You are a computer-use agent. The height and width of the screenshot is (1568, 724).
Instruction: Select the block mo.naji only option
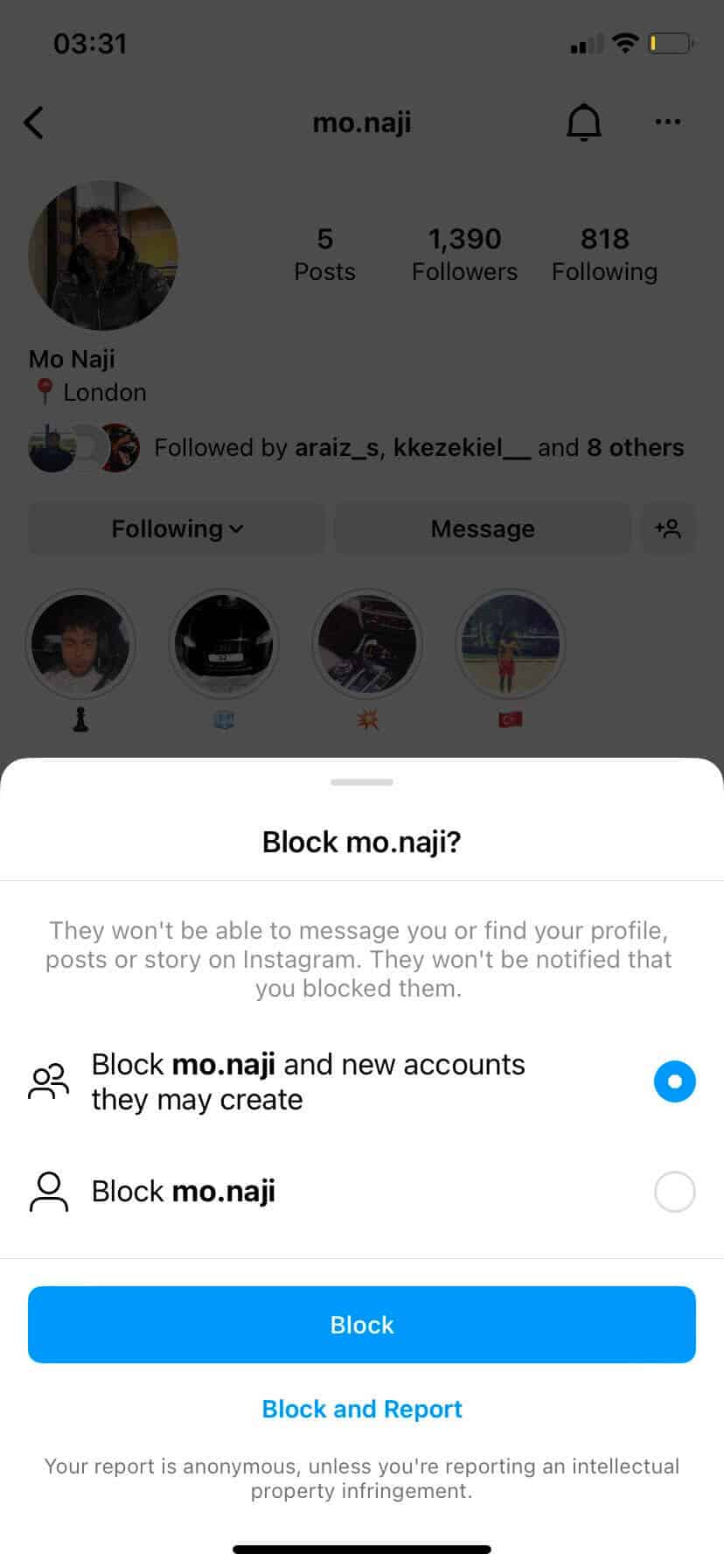point(674,1192)
